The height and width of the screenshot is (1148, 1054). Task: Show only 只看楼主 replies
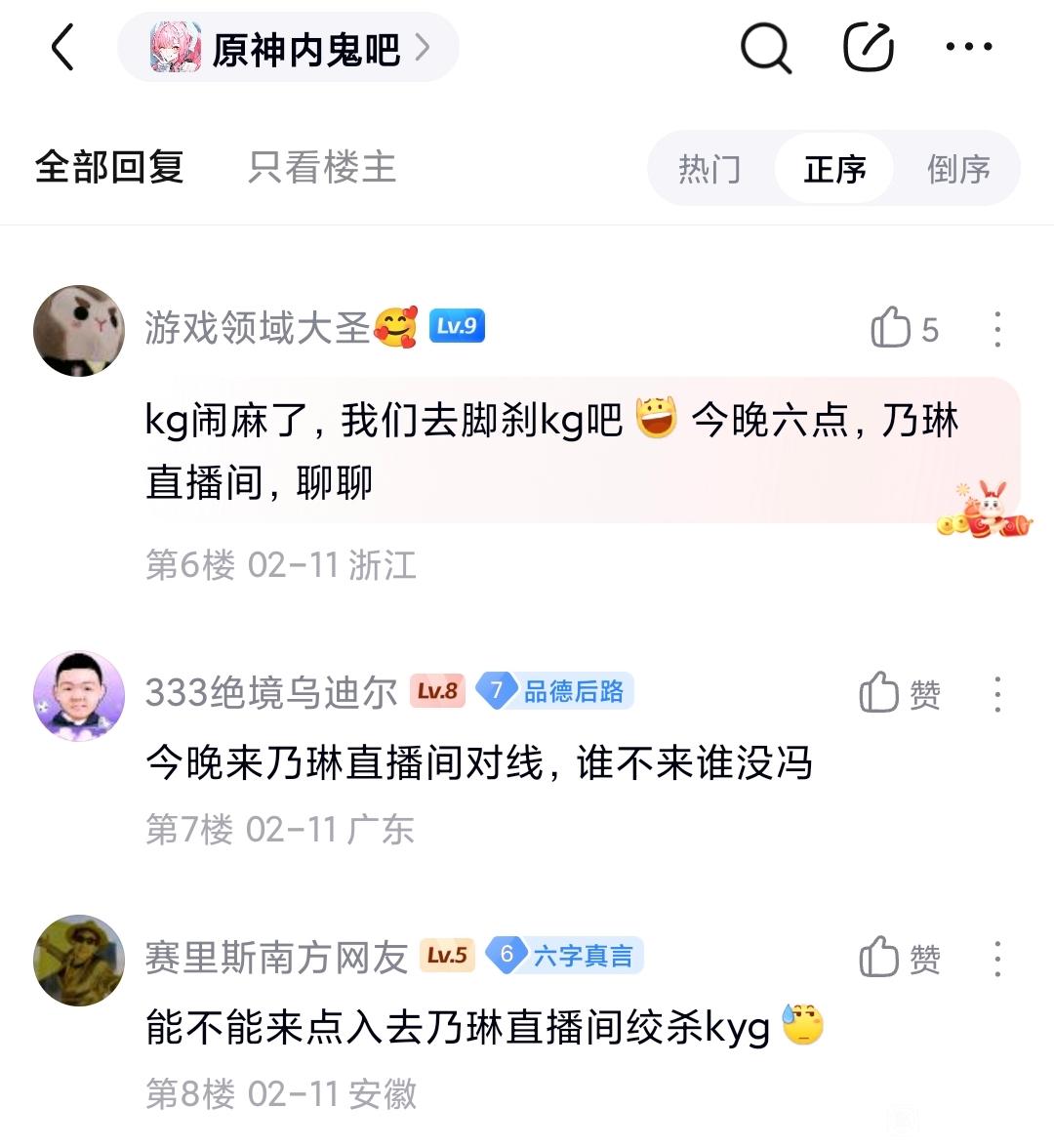click(x=322, y=168)
